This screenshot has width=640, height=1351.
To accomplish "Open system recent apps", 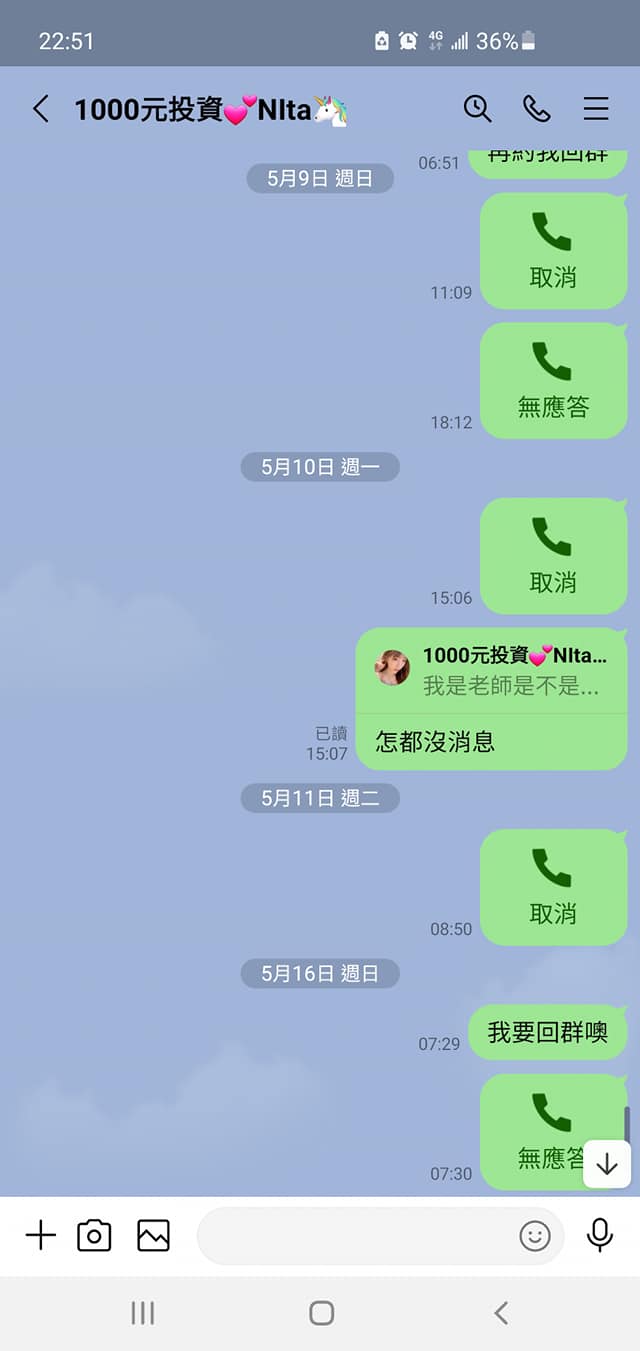I will (x=143, y=1313).
